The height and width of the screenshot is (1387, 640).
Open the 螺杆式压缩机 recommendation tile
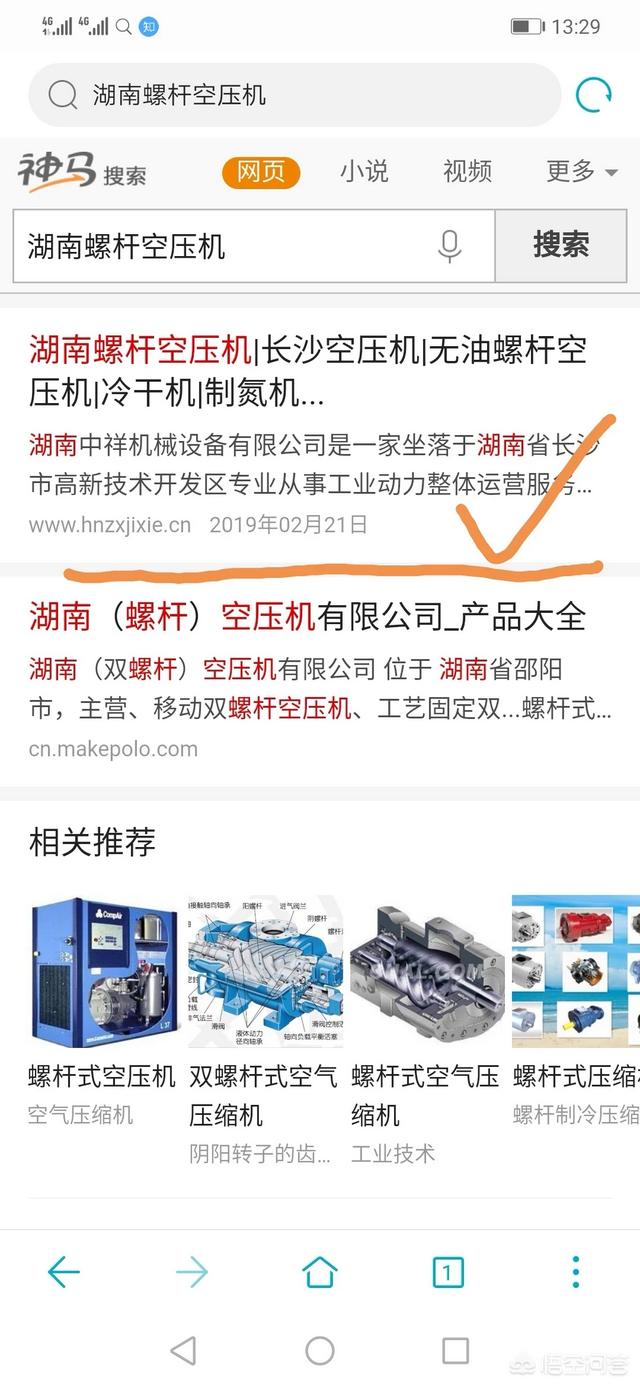pyautogui.click(x=576, y=1075)
